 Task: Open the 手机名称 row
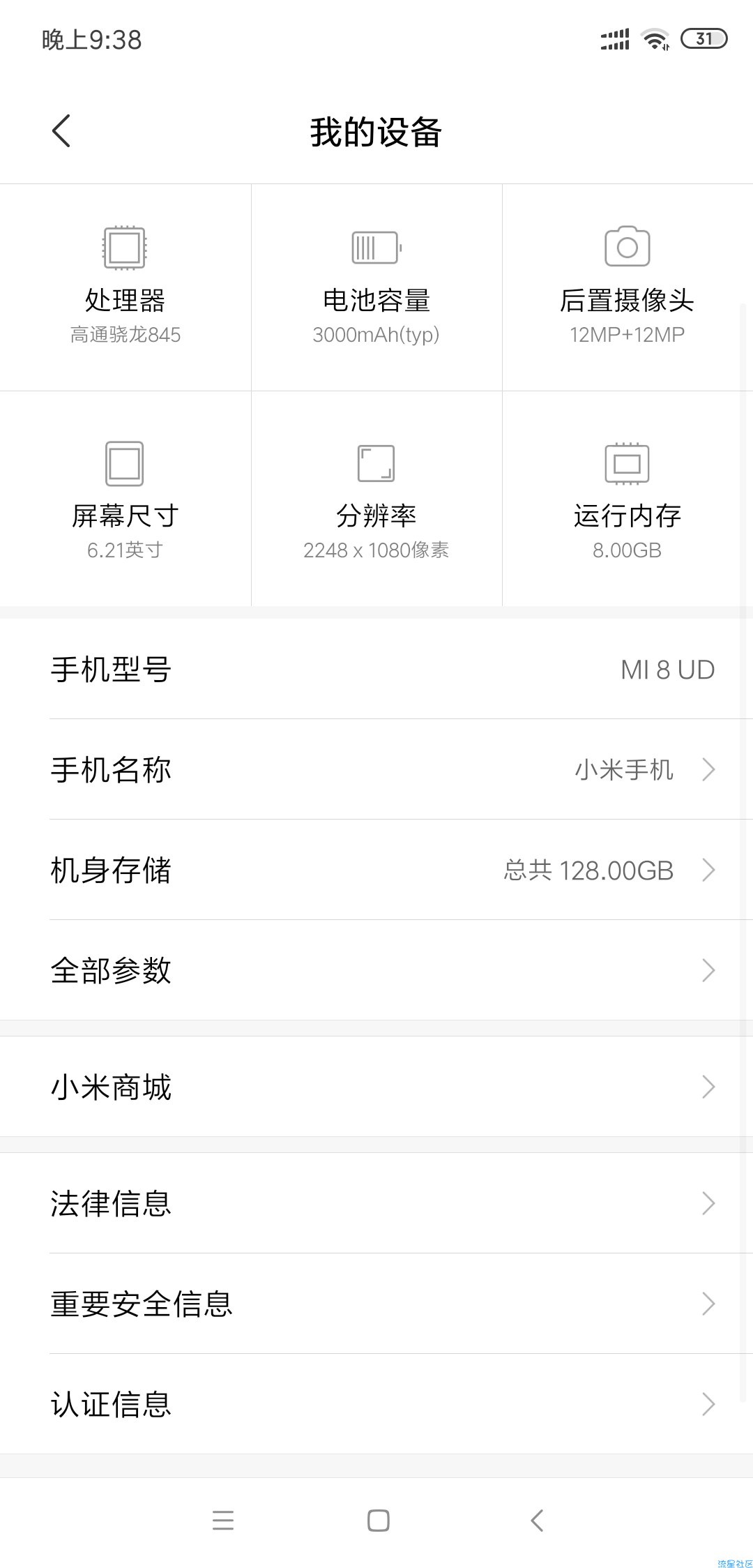coord(376,769)
